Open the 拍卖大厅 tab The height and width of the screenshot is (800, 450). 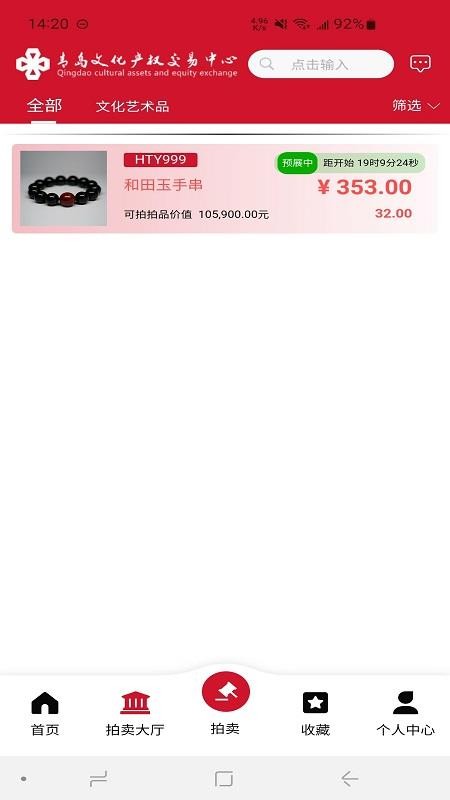coord(135,714)
